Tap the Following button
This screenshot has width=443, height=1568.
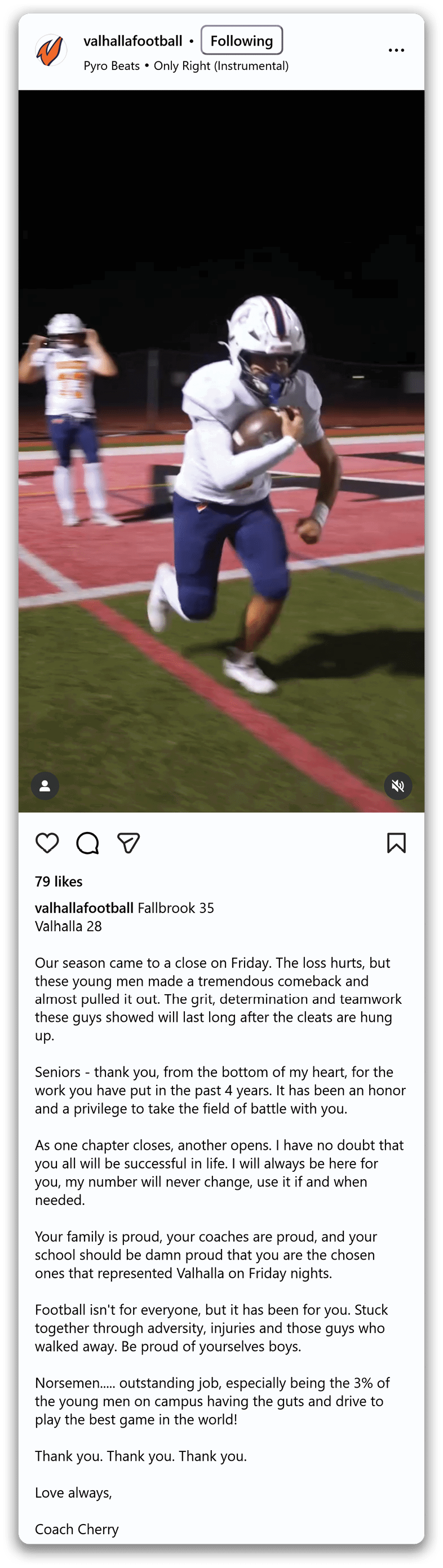[242, 41]
